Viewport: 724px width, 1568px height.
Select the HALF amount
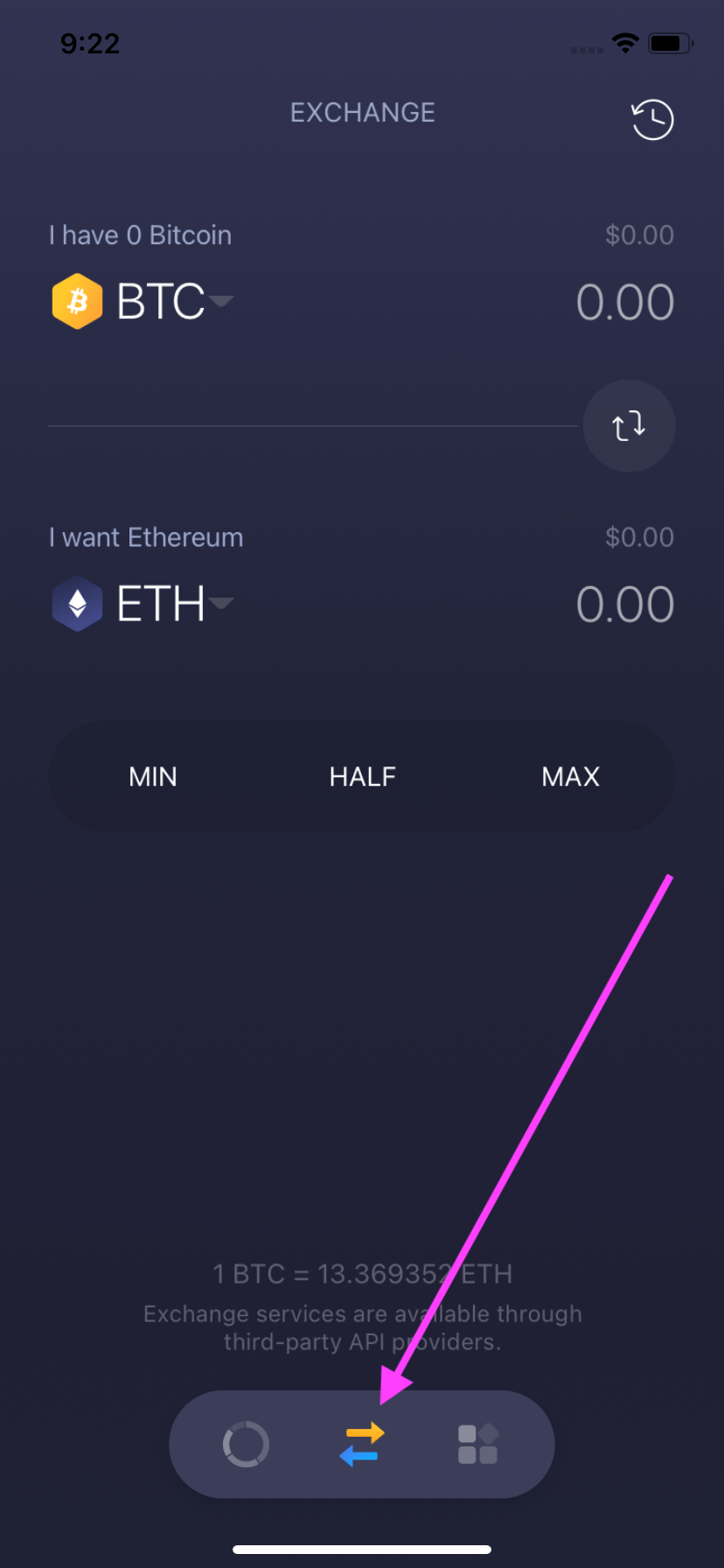pyautogui.click(x=362, y=776)
